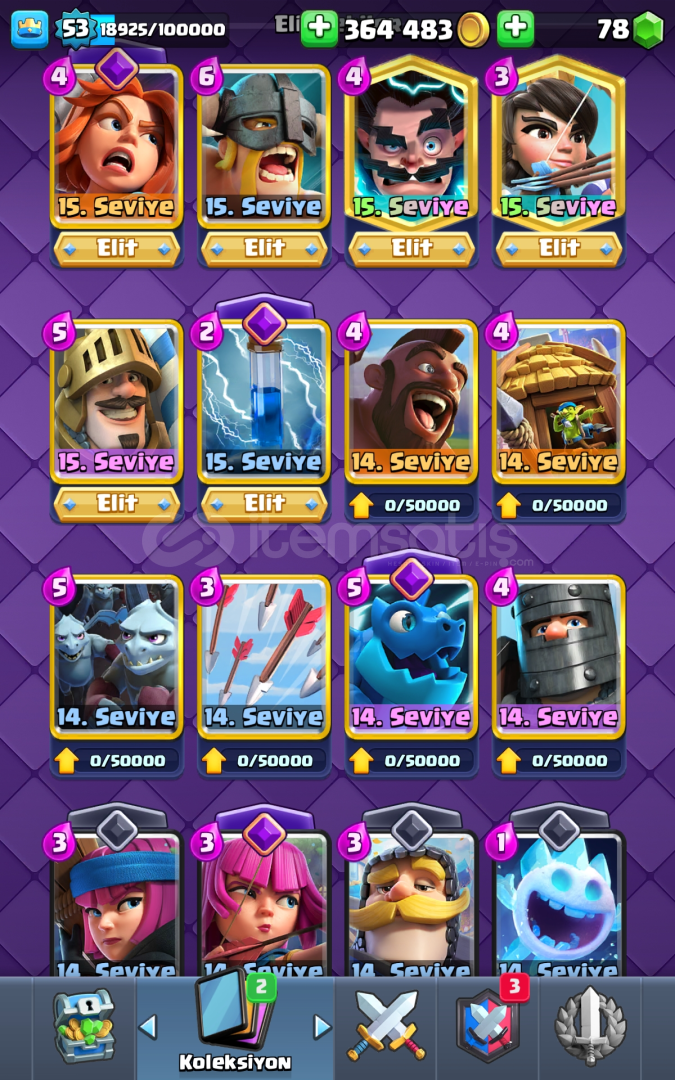Open the Clan shield tab
675x1080 pixels.
tap(488, 1026)
